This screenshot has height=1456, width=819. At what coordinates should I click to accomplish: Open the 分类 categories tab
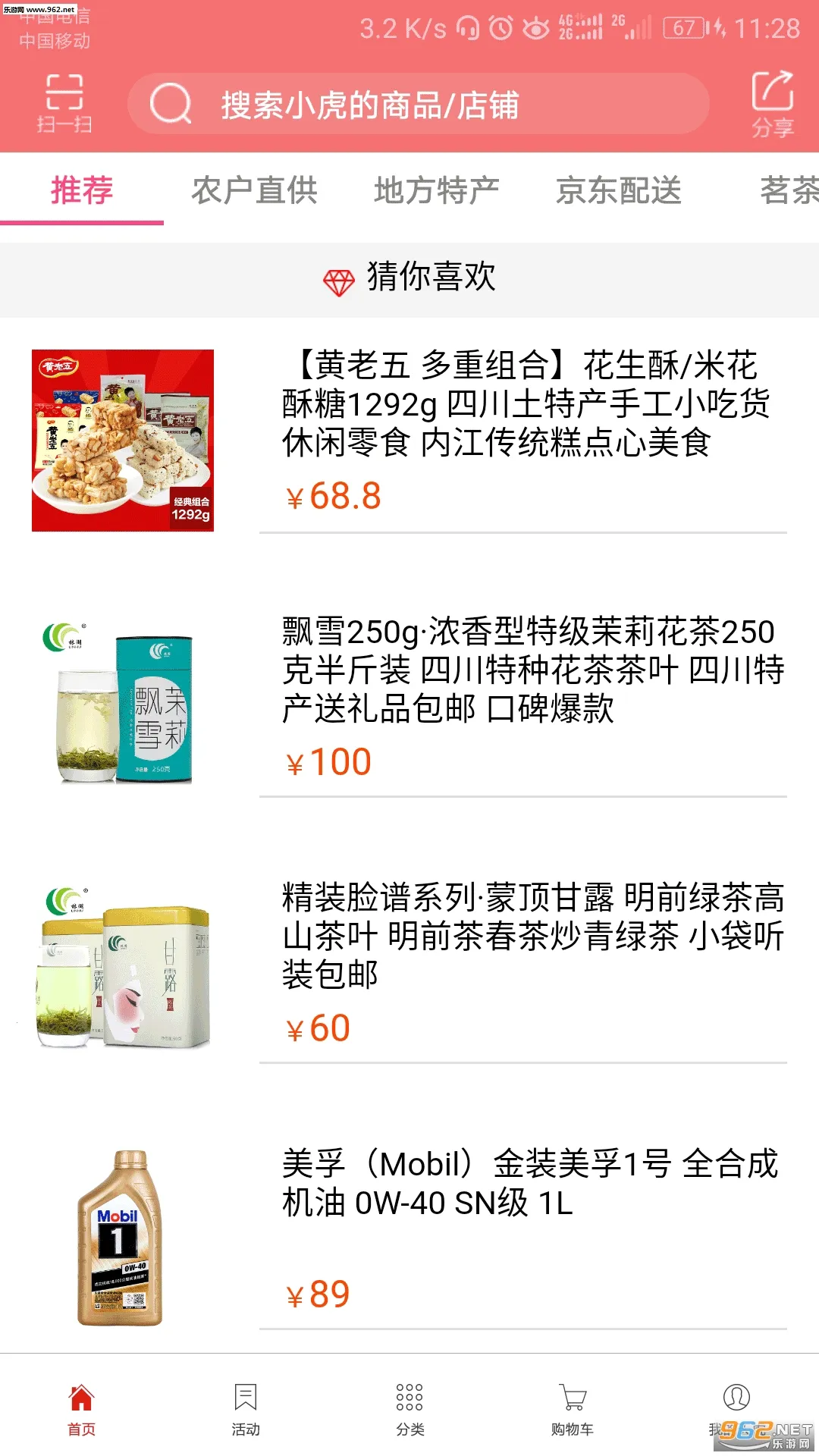tap(409, 1409)
